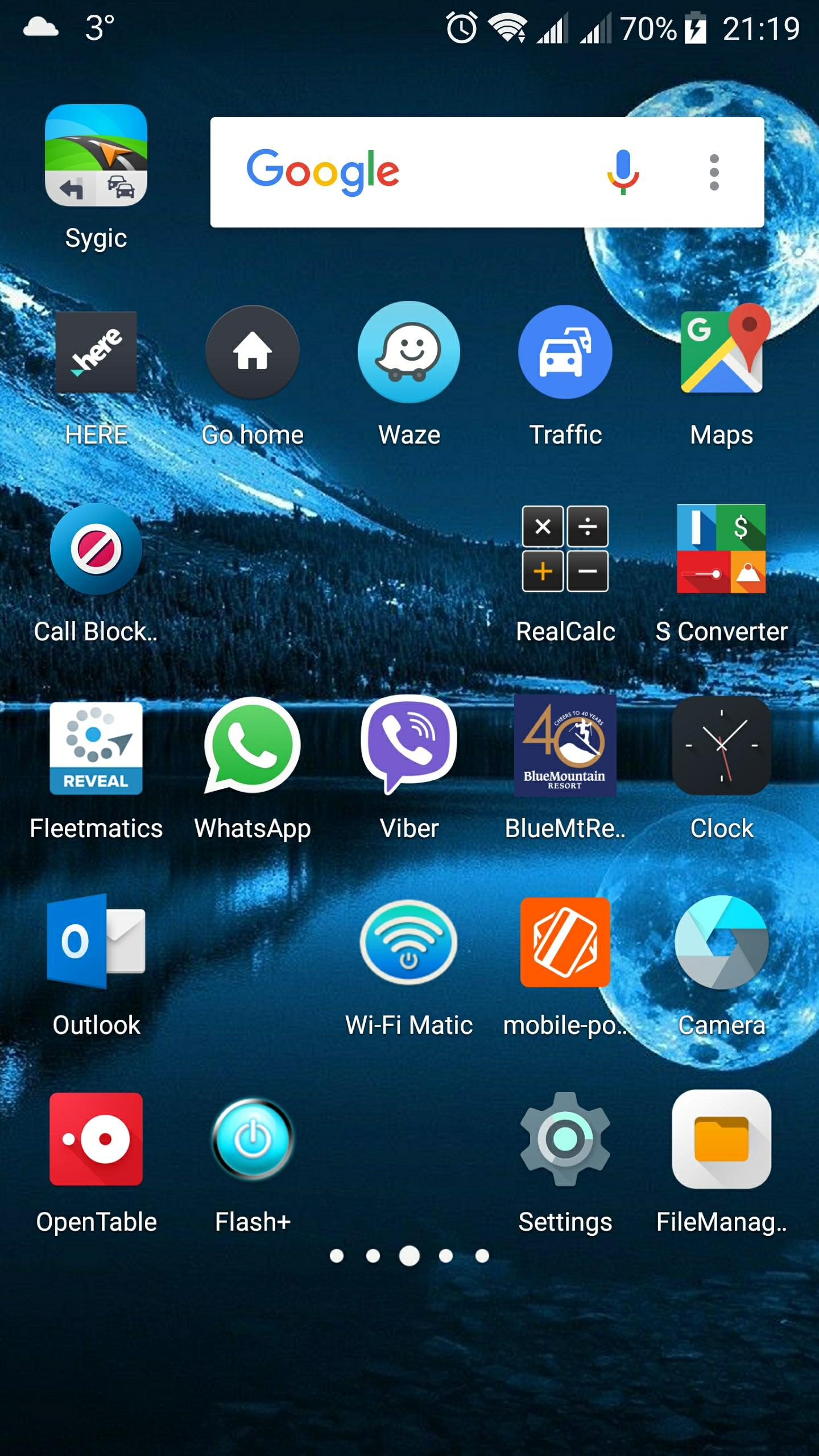Launch the HERE maps app
819x1456 pixels.
click(x=96, y=352)
